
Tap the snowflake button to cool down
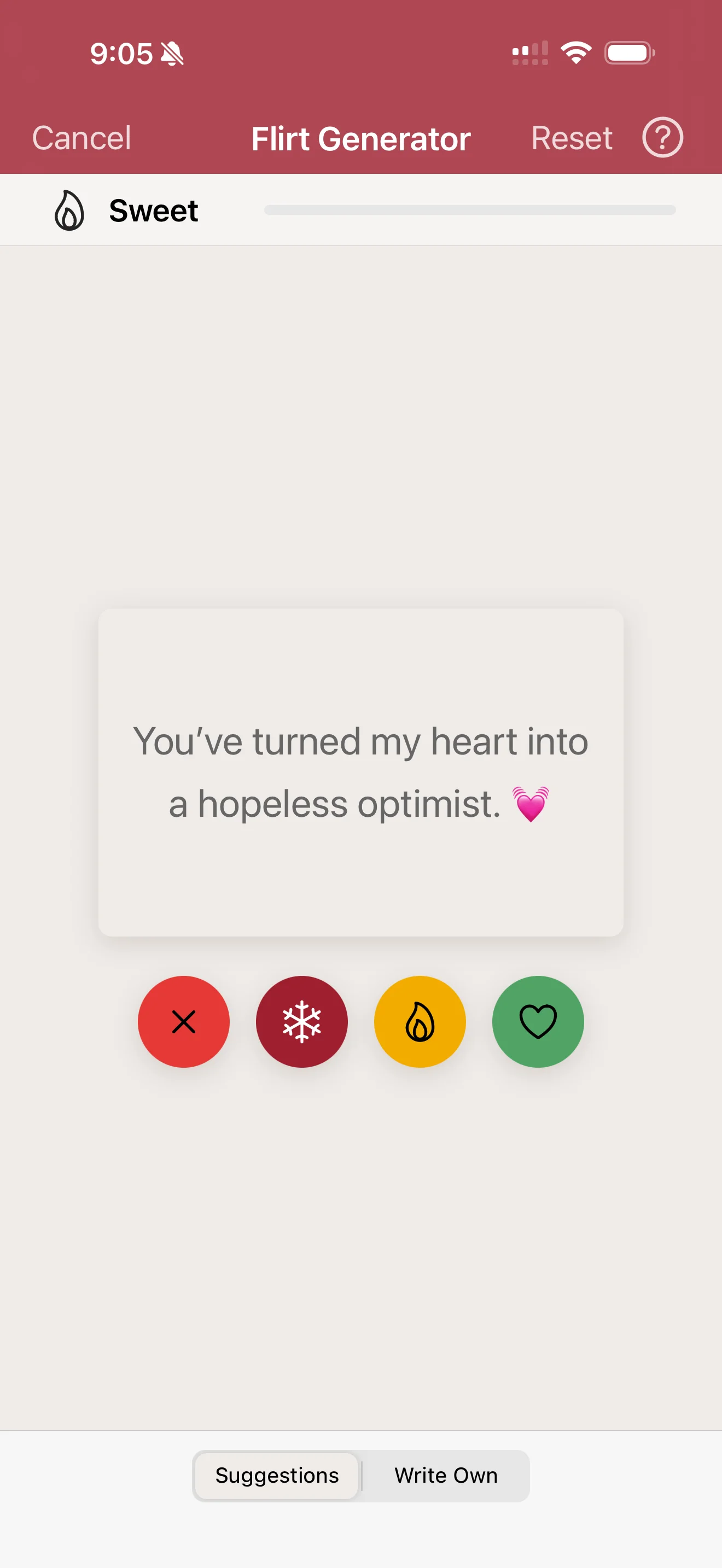point(301,1021)
